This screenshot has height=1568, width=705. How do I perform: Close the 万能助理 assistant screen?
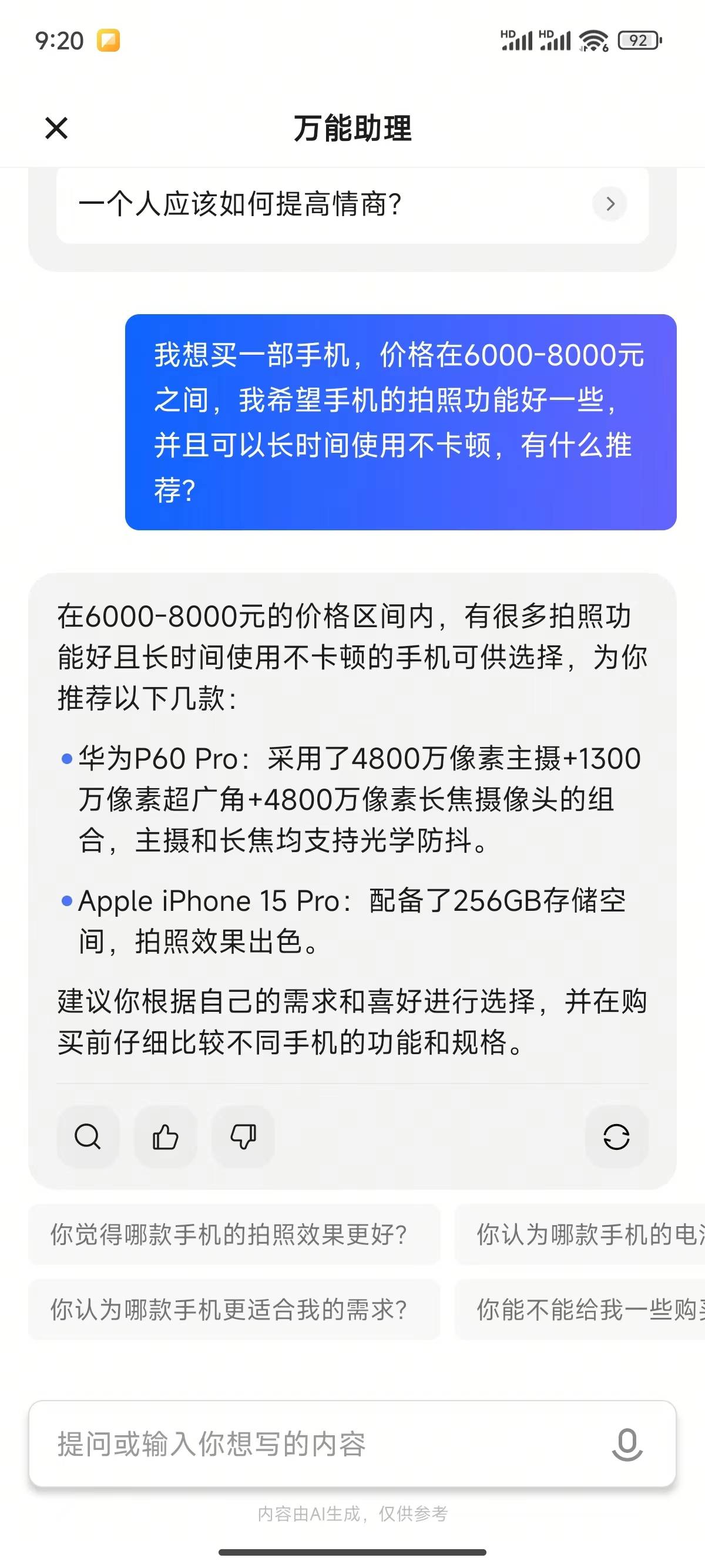click(x=56, y=128)
